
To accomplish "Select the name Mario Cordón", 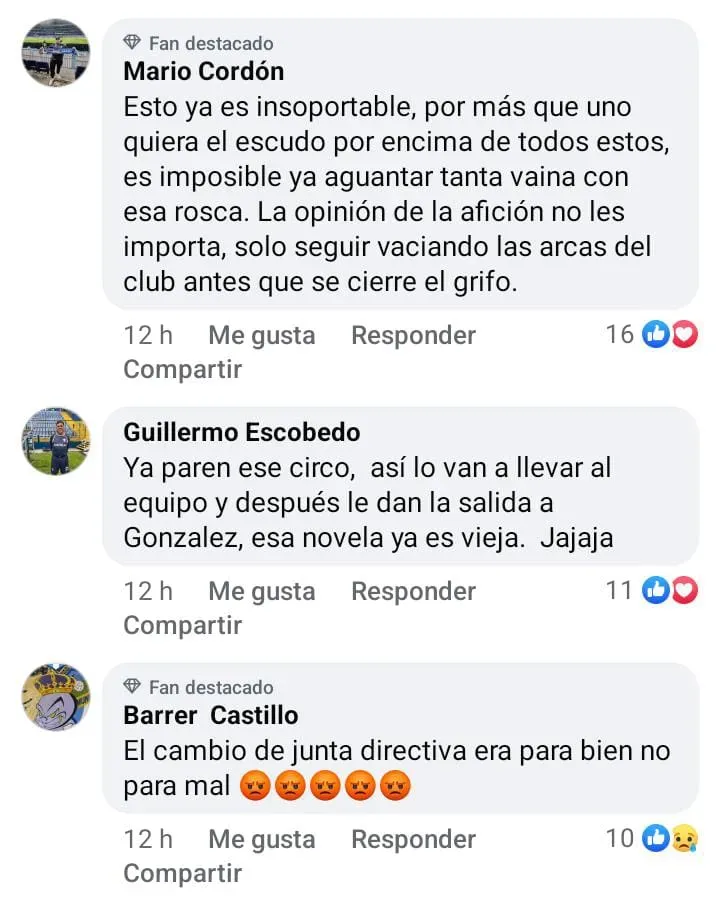I will pyautogui.click(x=204, y=72).
